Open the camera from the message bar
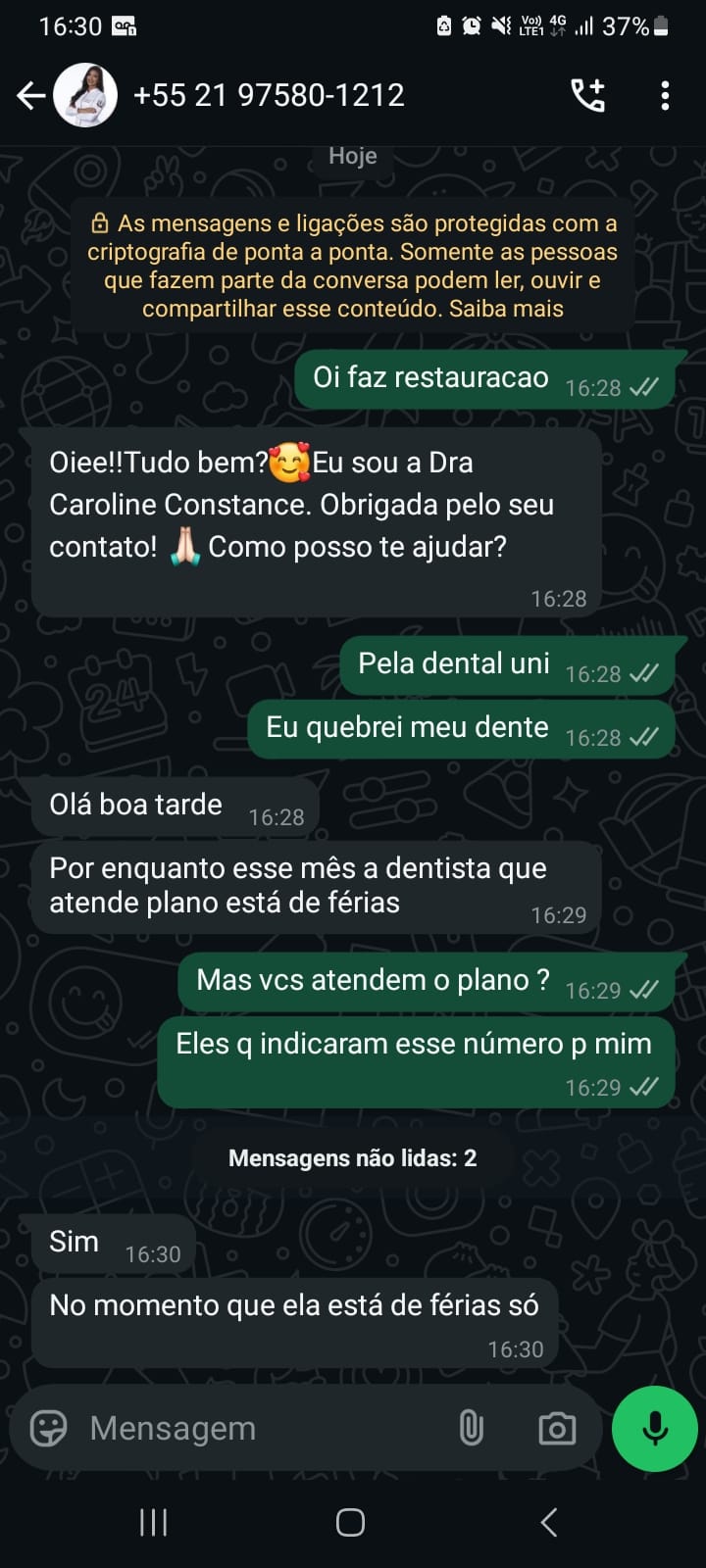 click(557, 1428)
